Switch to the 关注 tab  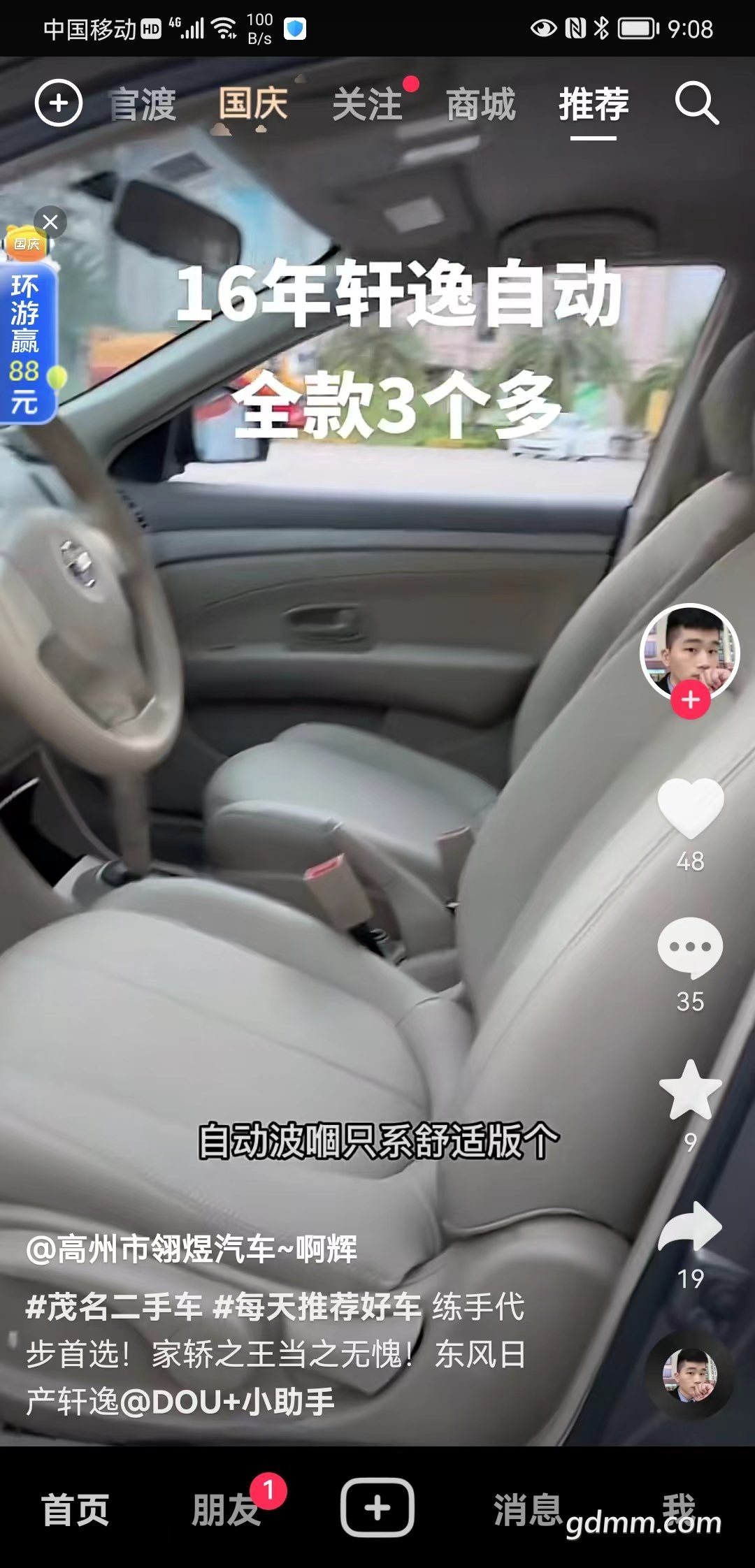[x=368, y=104]
